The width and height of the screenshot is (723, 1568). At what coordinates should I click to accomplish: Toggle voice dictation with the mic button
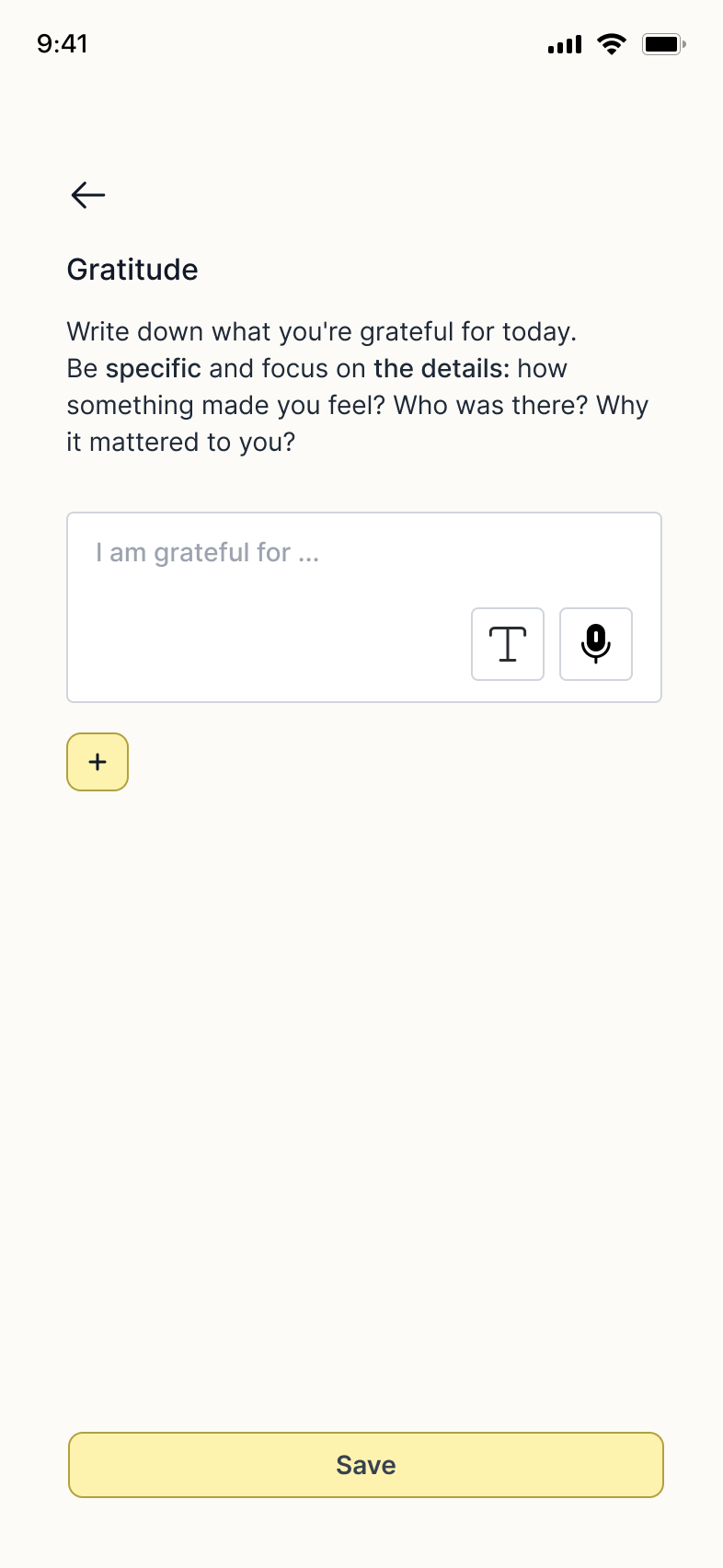(x=595, y=644)
